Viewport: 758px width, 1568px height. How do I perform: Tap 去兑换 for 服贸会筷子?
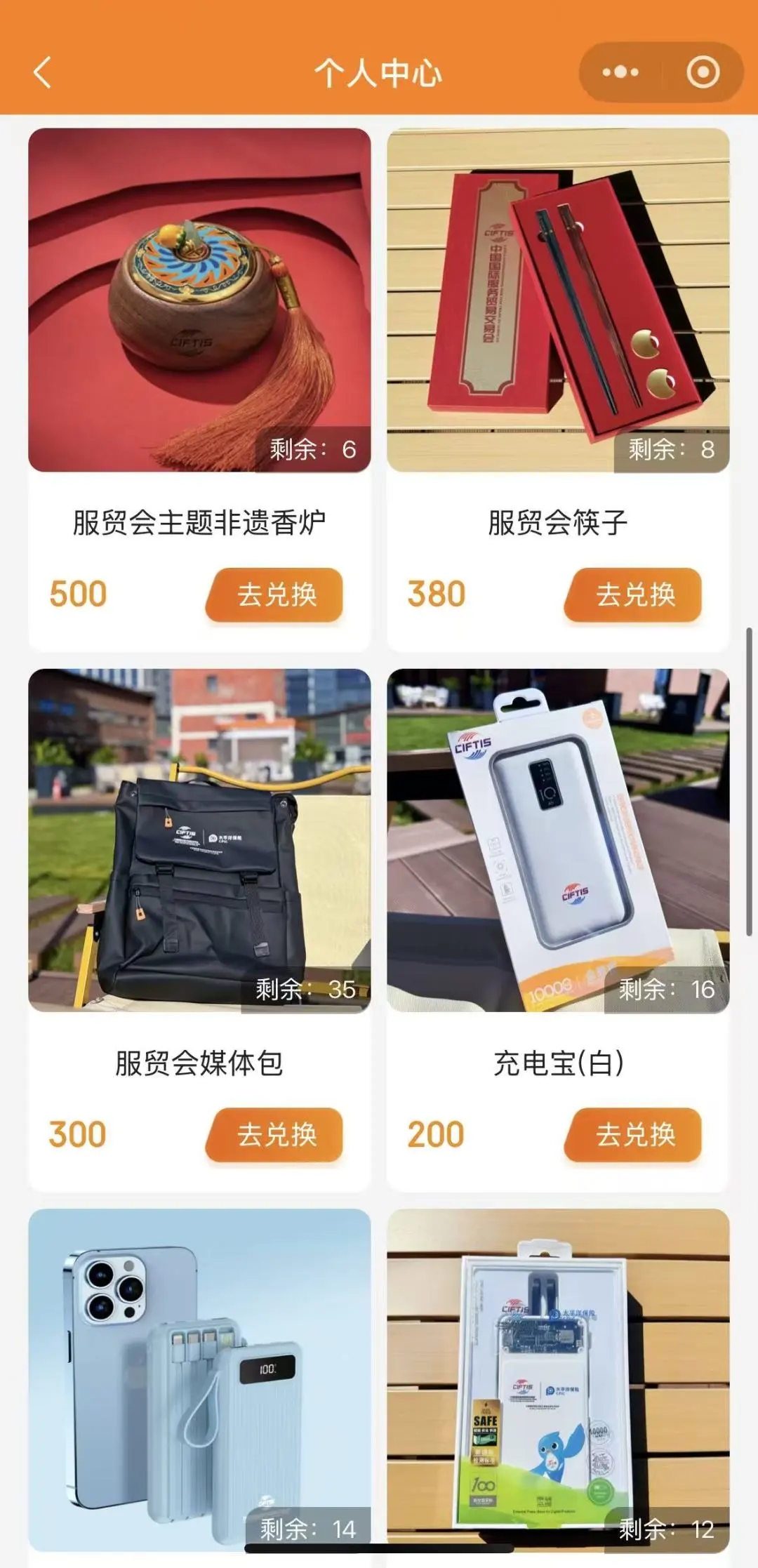[x=633, y=594]
